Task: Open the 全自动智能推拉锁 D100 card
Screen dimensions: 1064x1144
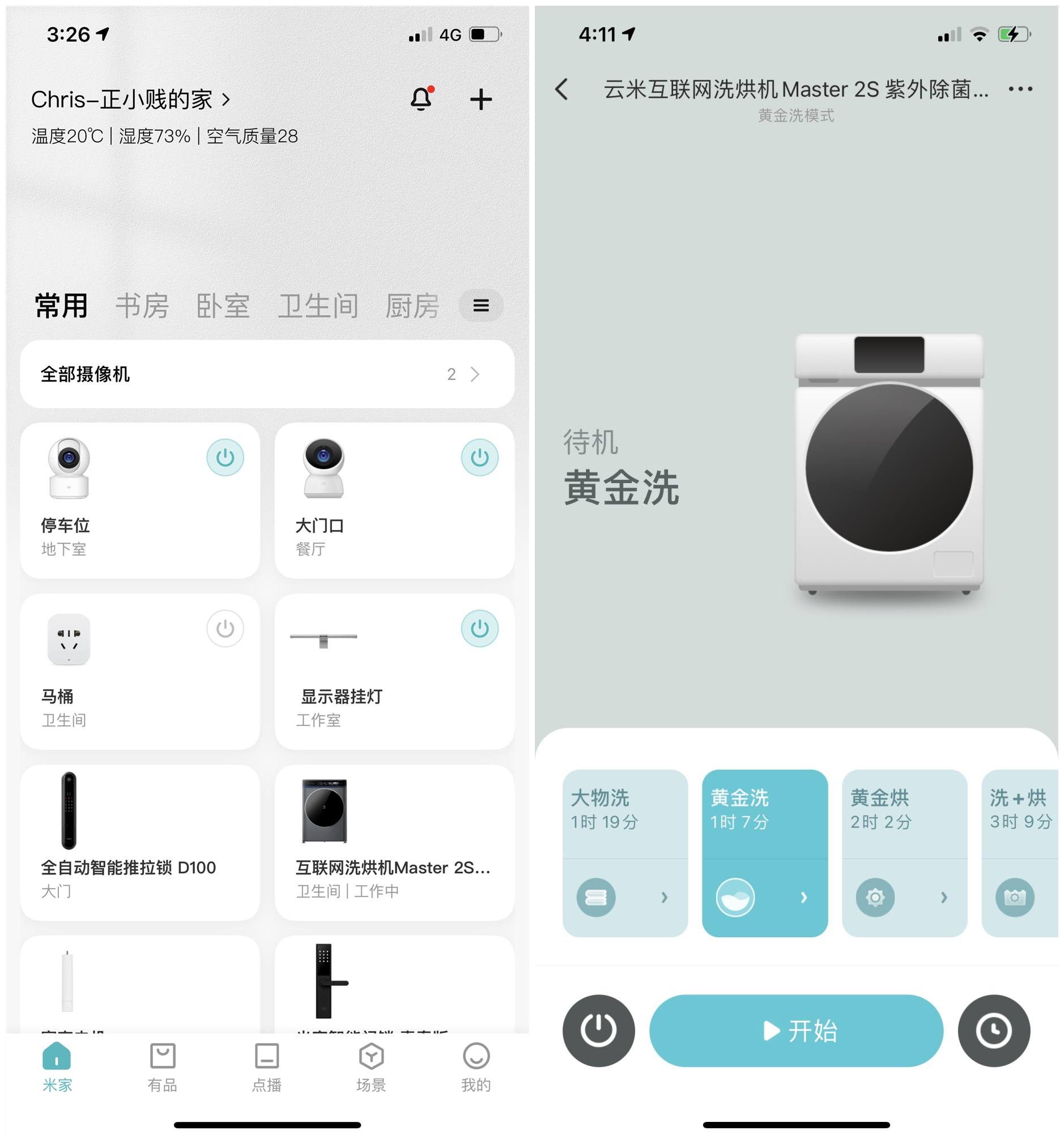Action: pyautogui.click(x=140, y=843)
